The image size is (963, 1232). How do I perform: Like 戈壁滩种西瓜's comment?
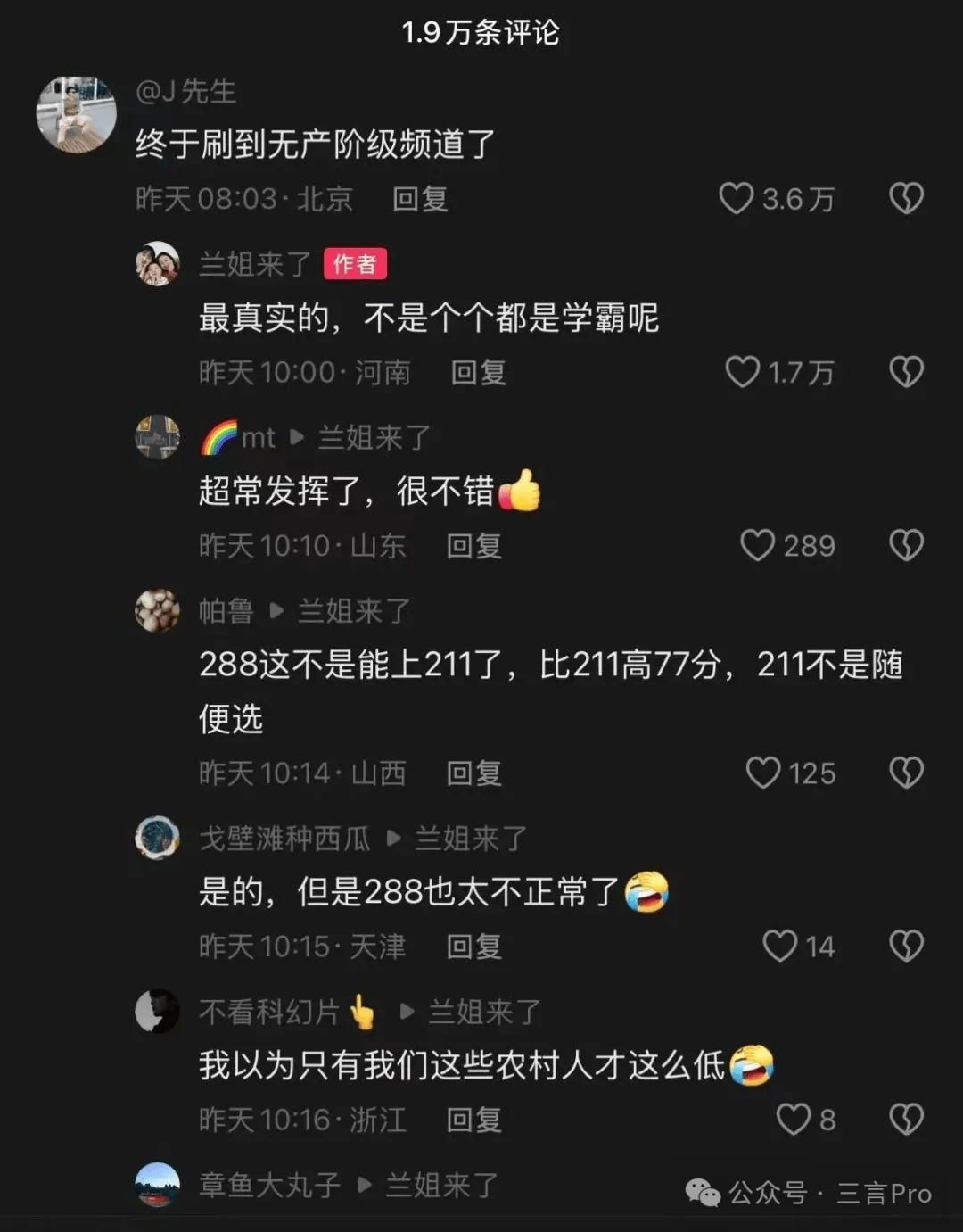pyautogui.click(x=779, y=946)
